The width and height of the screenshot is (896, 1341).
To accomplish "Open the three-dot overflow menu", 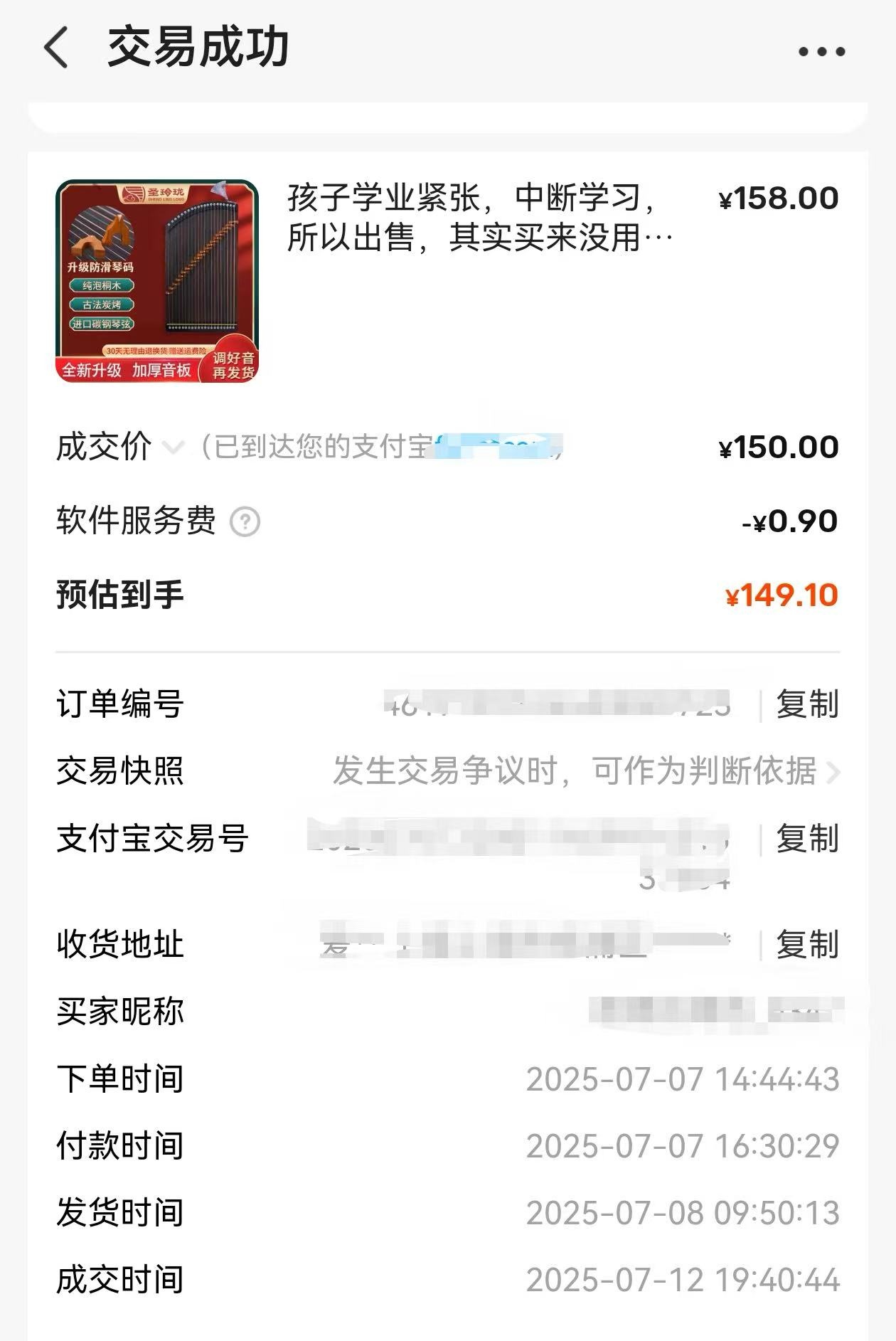I will point(821,51).
